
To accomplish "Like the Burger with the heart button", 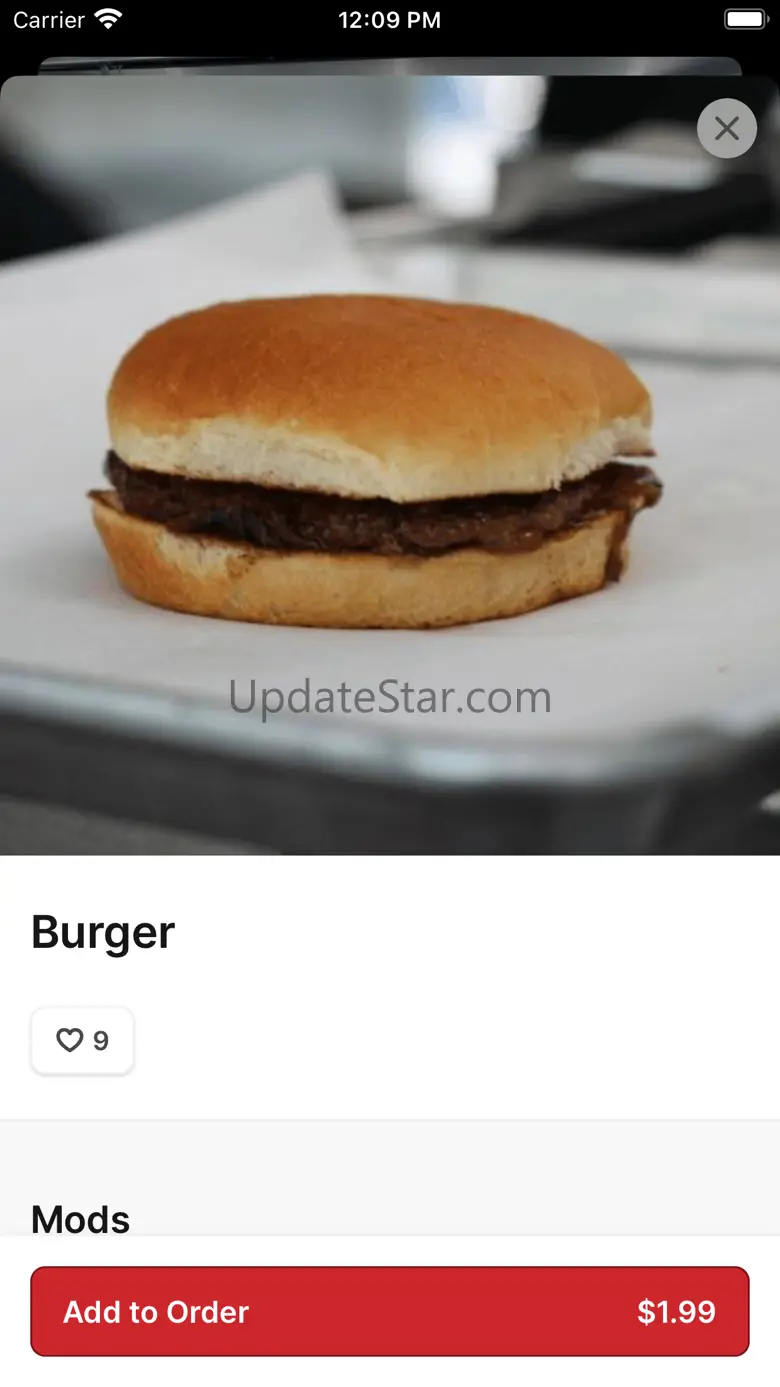I will 82,1041.
